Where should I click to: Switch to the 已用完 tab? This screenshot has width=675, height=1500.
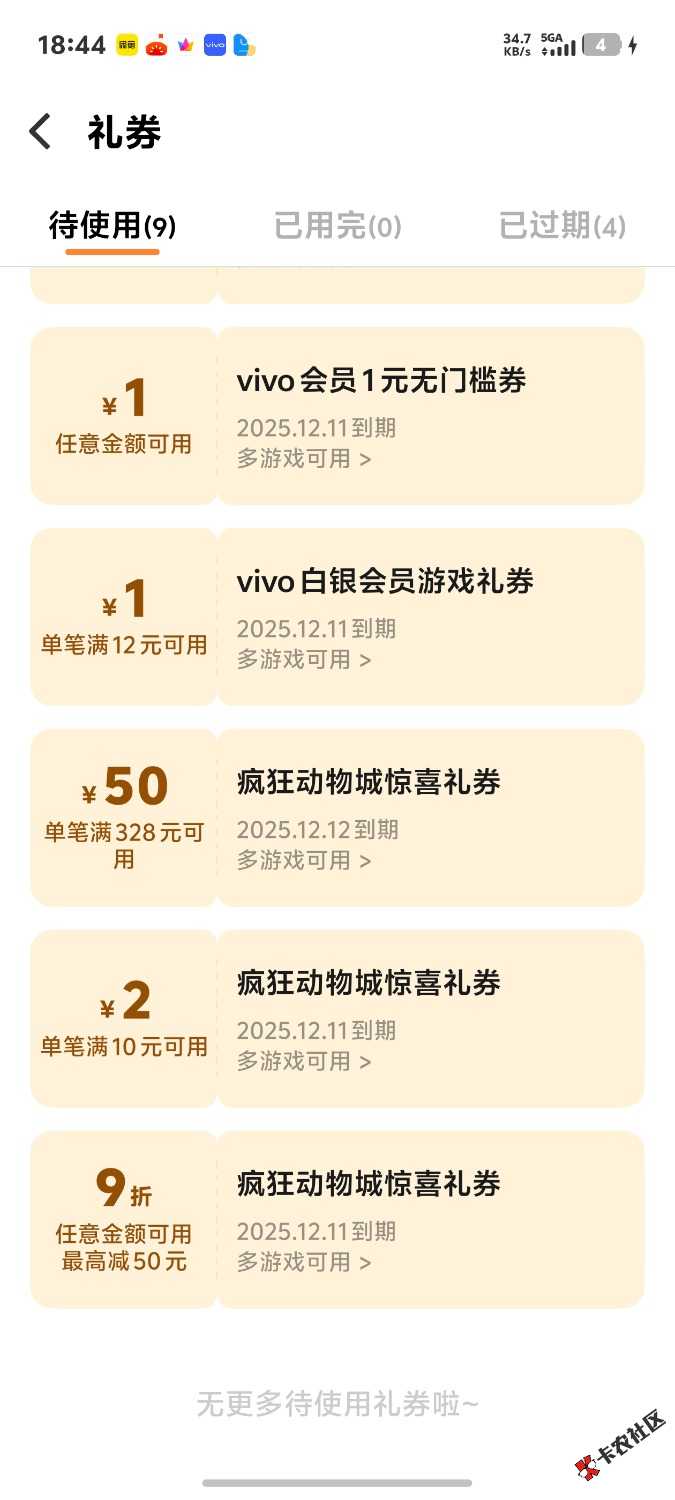337,227
